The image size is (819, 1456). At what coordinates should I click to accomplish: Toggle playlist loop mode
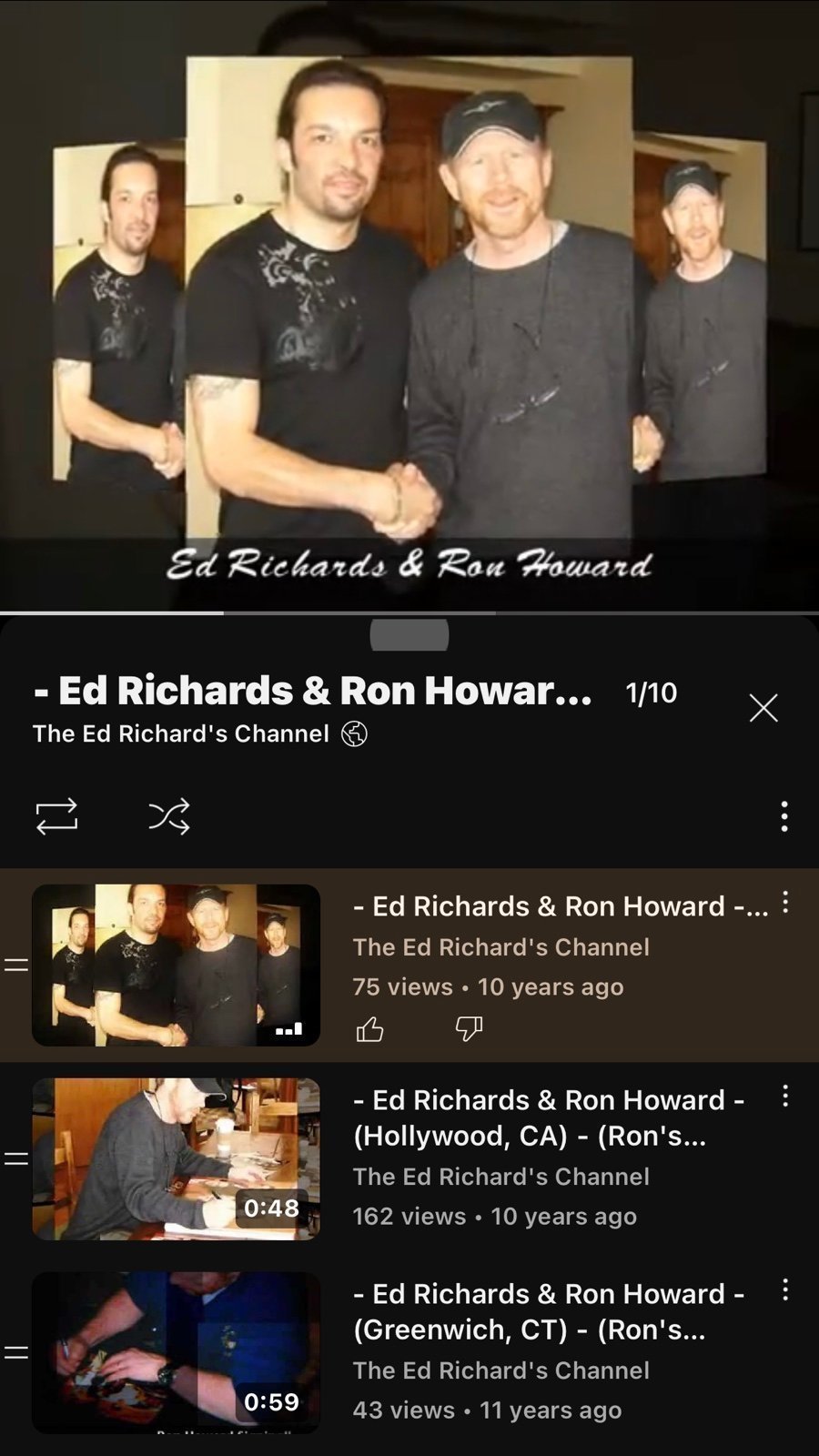(56, 816)
